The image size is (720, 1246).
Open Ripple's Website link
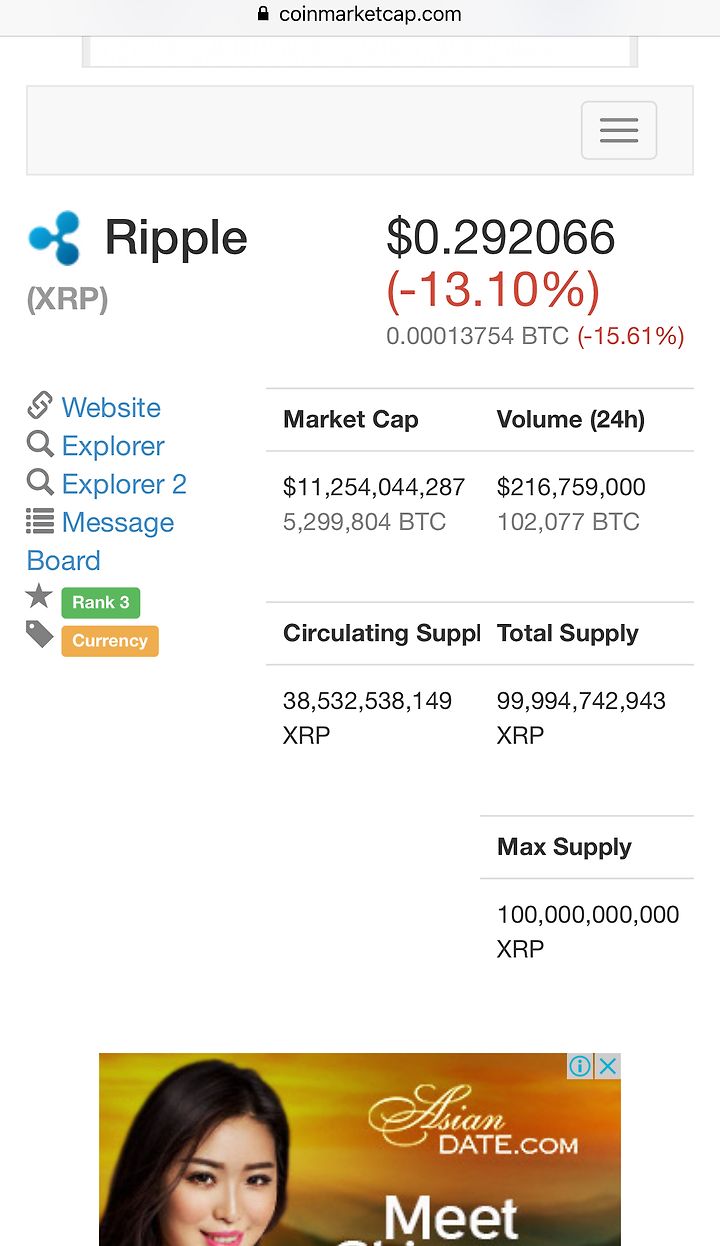click(x=111, y=408)
